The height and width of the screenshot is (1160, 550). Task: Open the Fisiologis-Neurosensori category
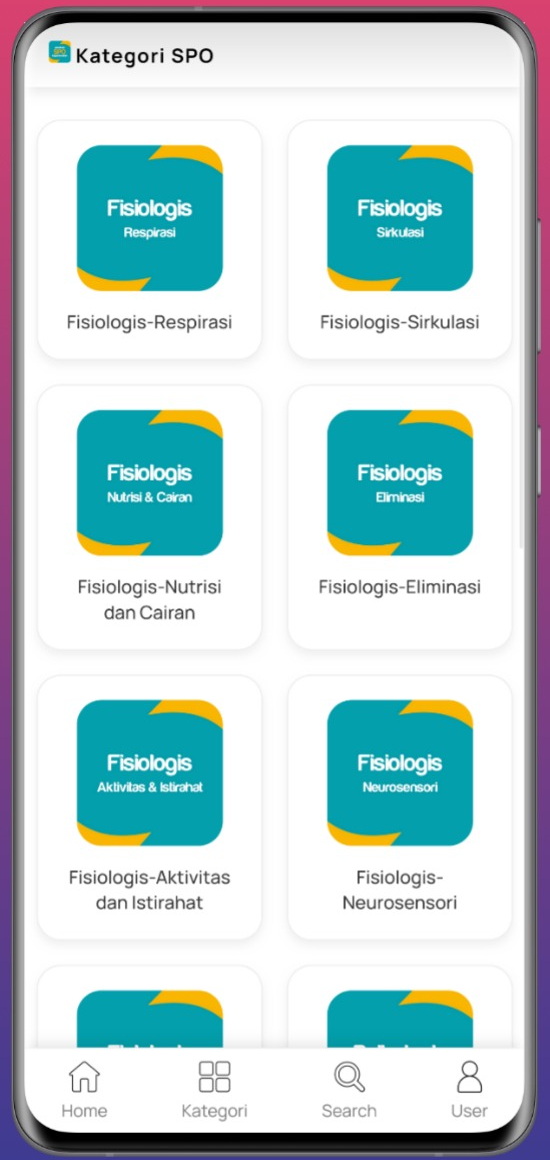click(400, 807)
